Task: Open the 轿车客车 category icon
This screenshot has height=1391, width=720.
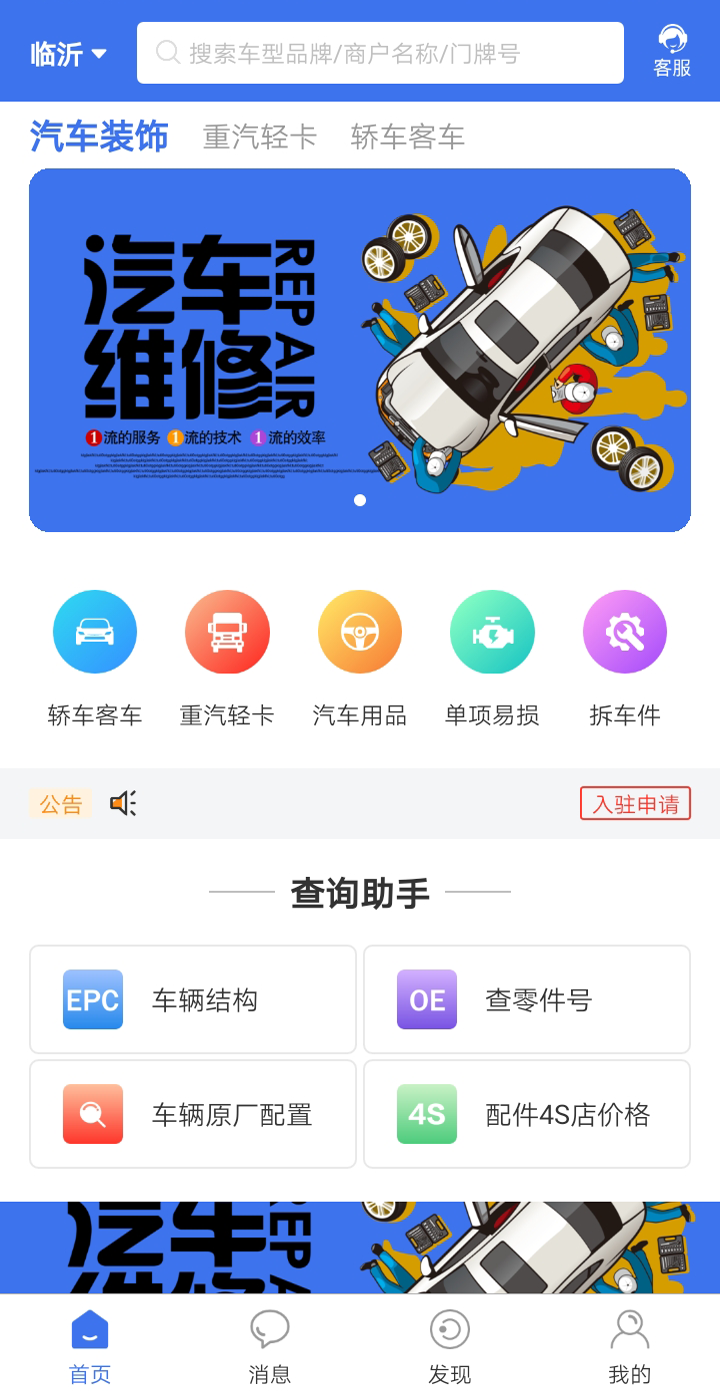Action: point(95,632)
